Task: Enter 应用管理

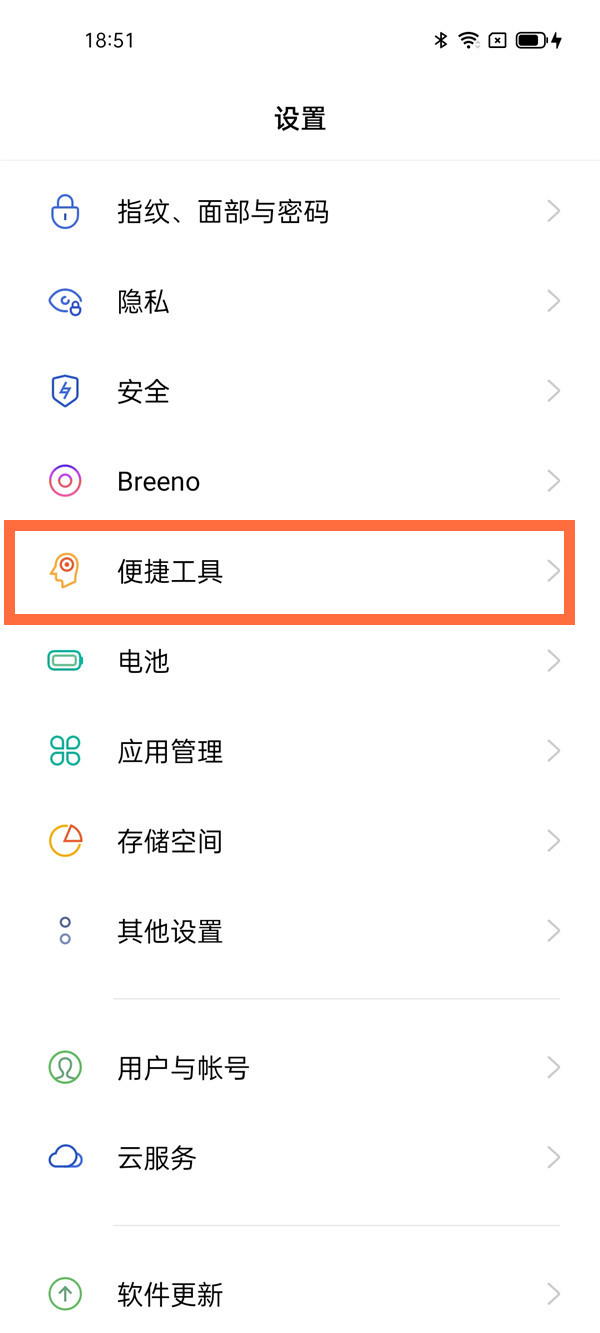Action: pyautogui.click(x=300, y=752)
